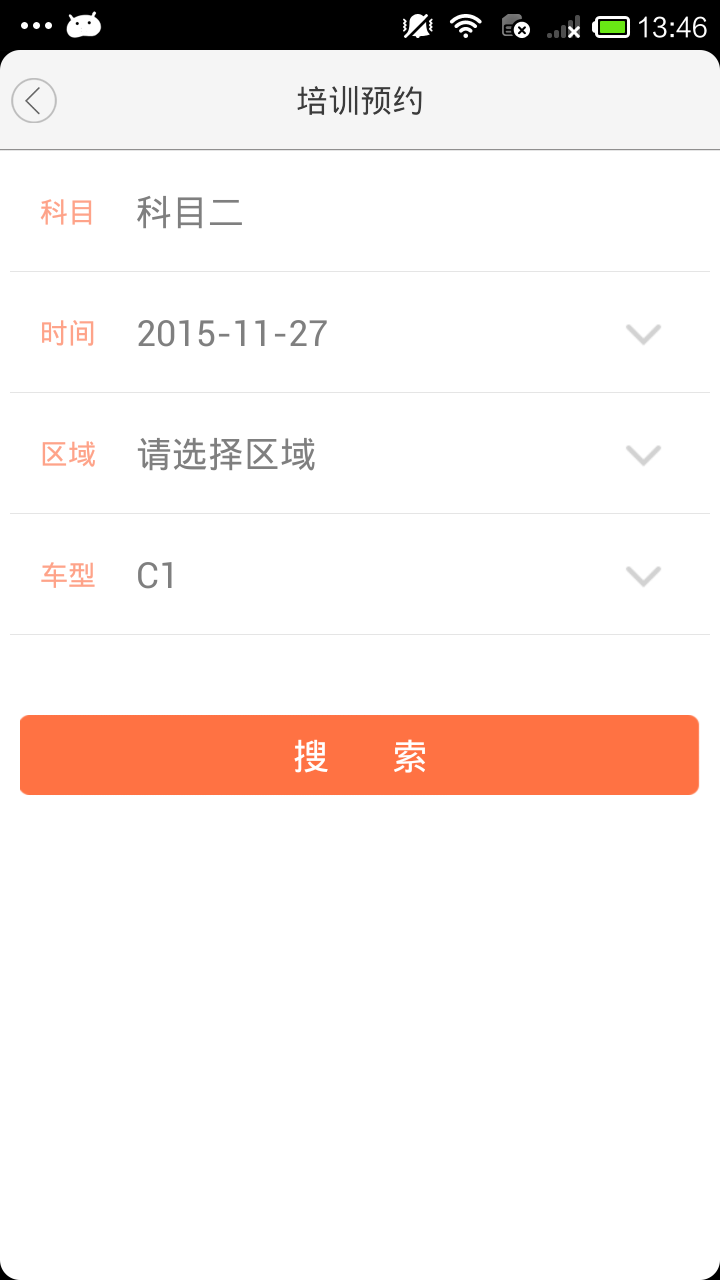Viewport: 720px width, 1280px height.
Task: Go back using the arrow icon
Action: (34, 101)
